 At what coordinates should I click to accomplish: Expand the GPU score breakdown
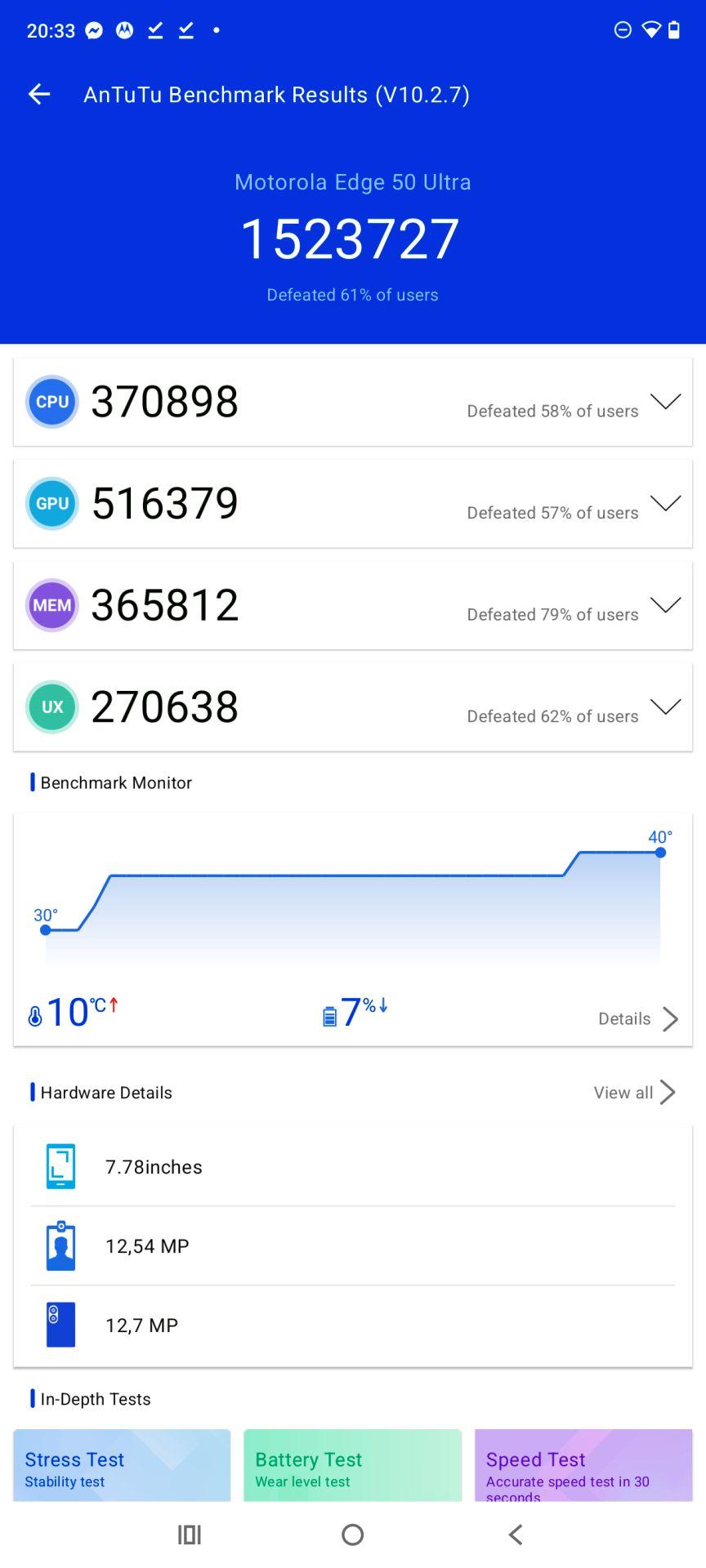click(x=665, y=503)
